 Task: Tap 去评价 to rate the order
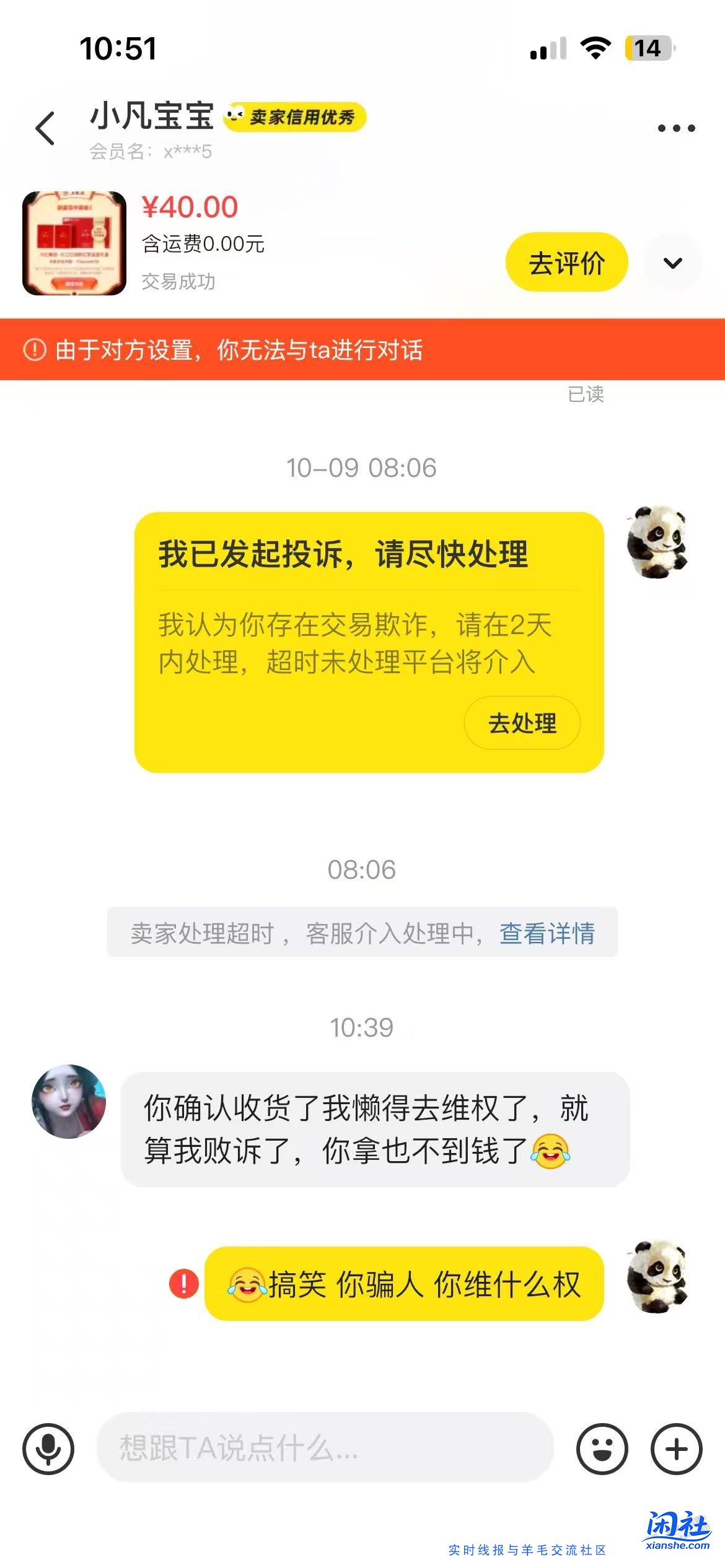point(566,263)
